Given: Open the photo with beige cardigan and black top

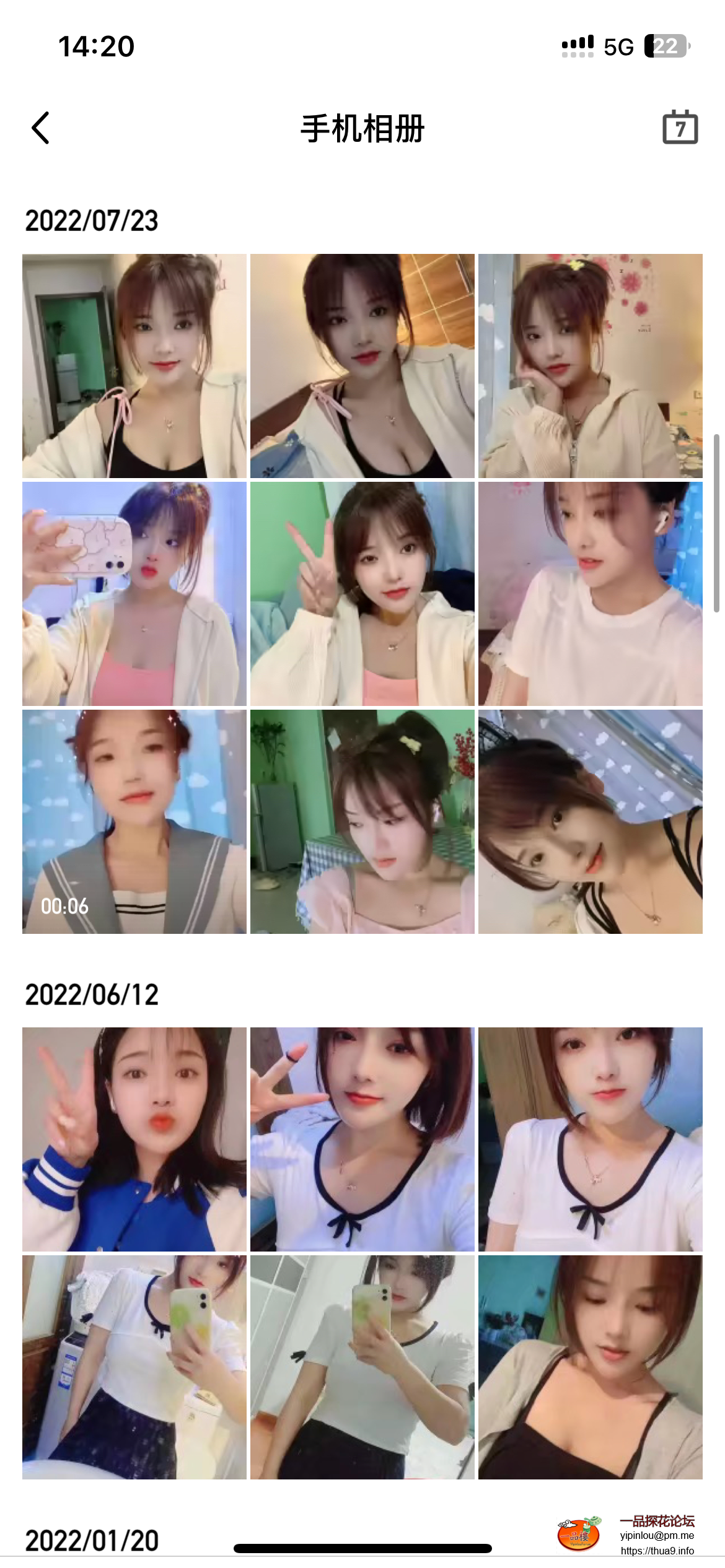Looking at the screenshot, I should pyautogui.click(x=590, y=1367).
